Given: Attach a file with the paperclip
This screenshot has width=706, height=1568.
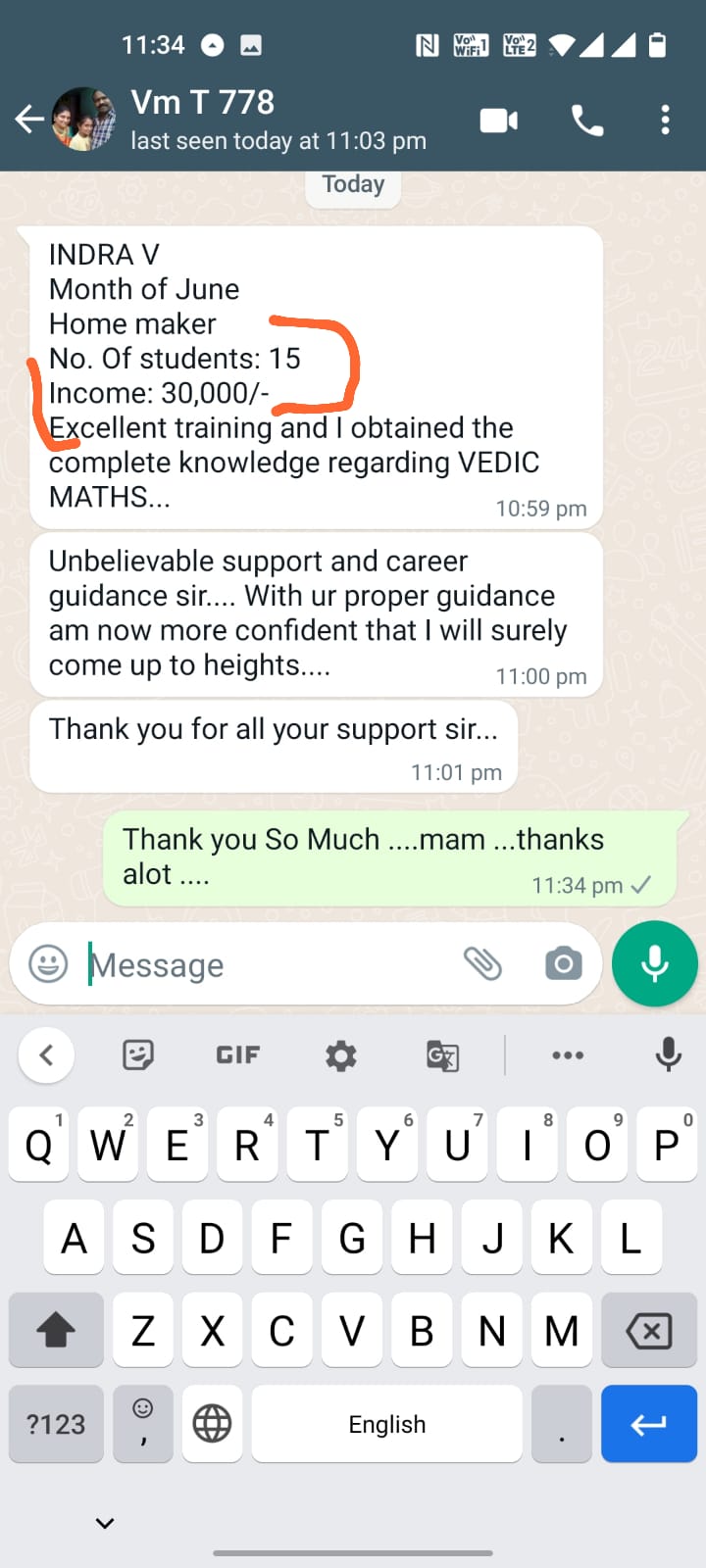Looking at the screenshot, I should click(x=482, y=964).
